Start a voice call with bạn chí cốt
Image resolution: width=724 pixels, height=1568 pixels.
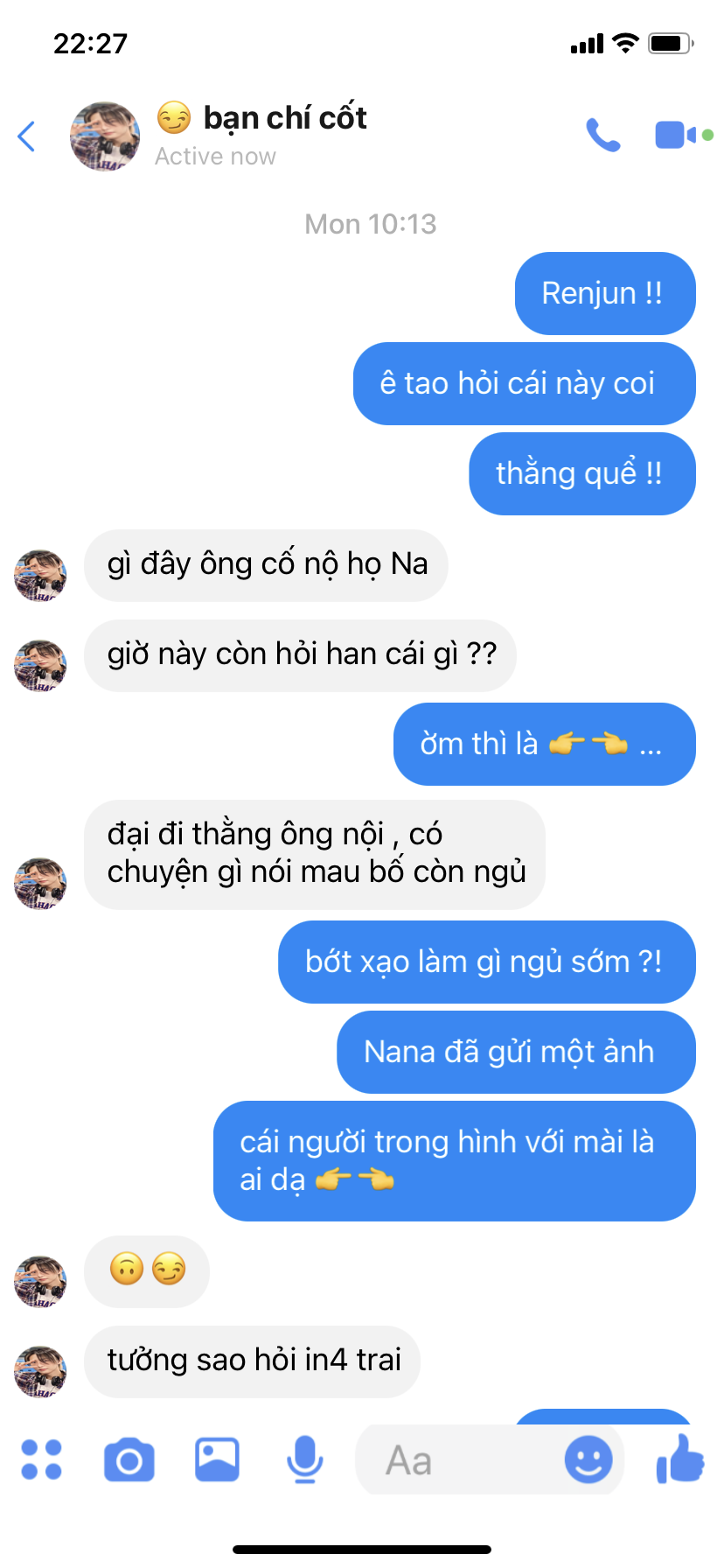pyautogui.click(x=602, y=136)
